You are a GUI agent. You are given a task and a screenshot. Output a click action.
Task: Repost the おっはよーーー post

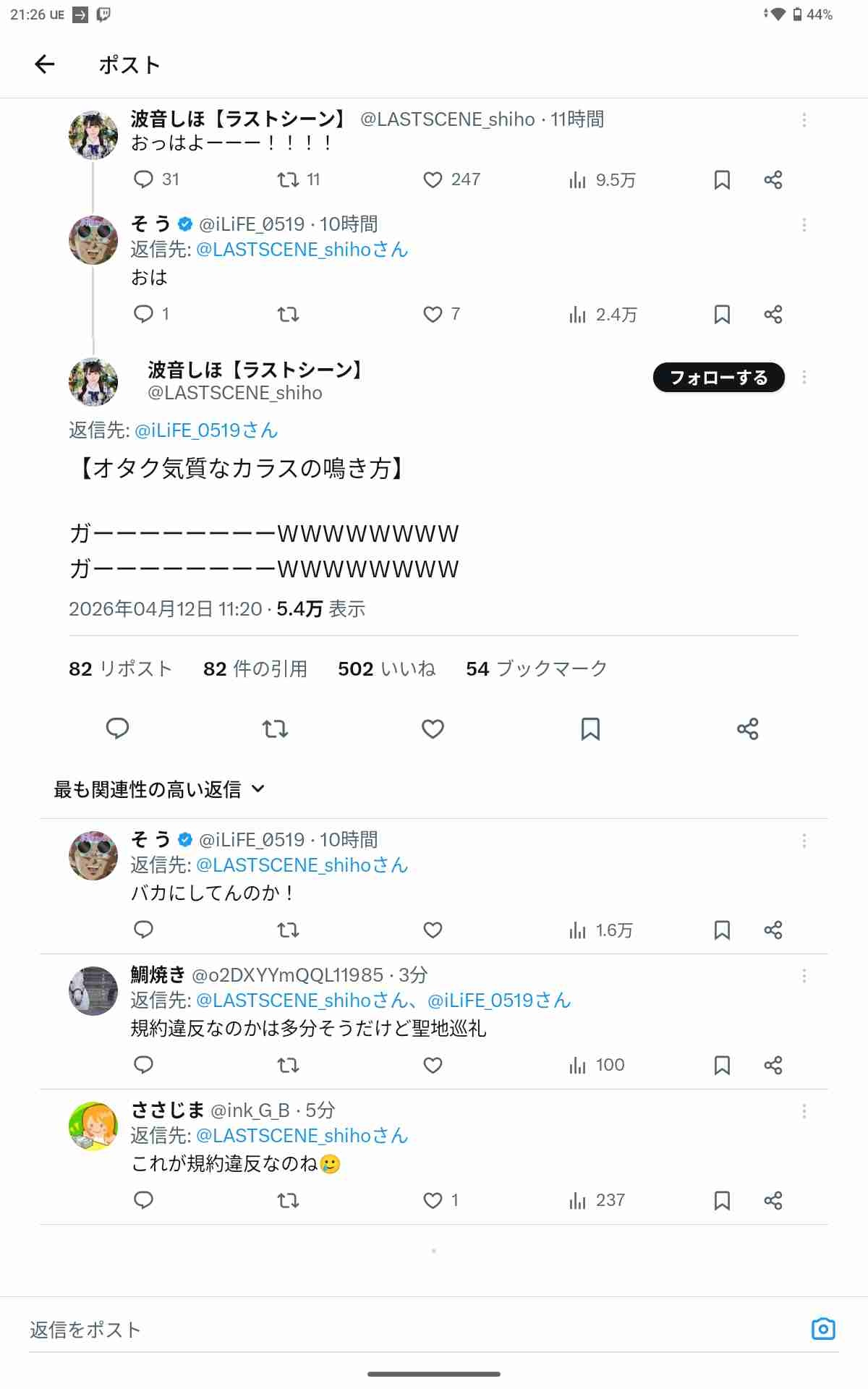288,179
